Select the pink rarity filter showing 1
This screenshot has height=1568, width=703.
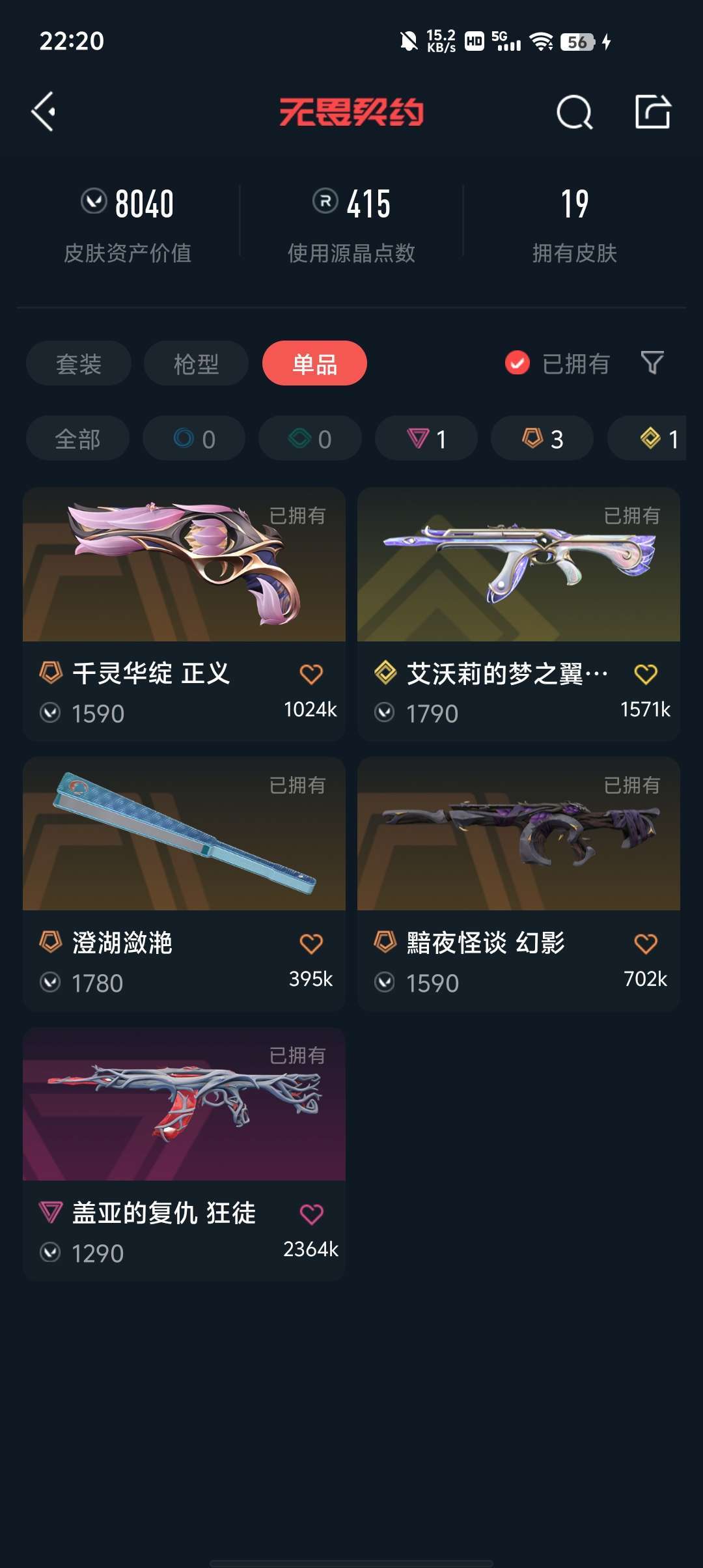[425, 439]
